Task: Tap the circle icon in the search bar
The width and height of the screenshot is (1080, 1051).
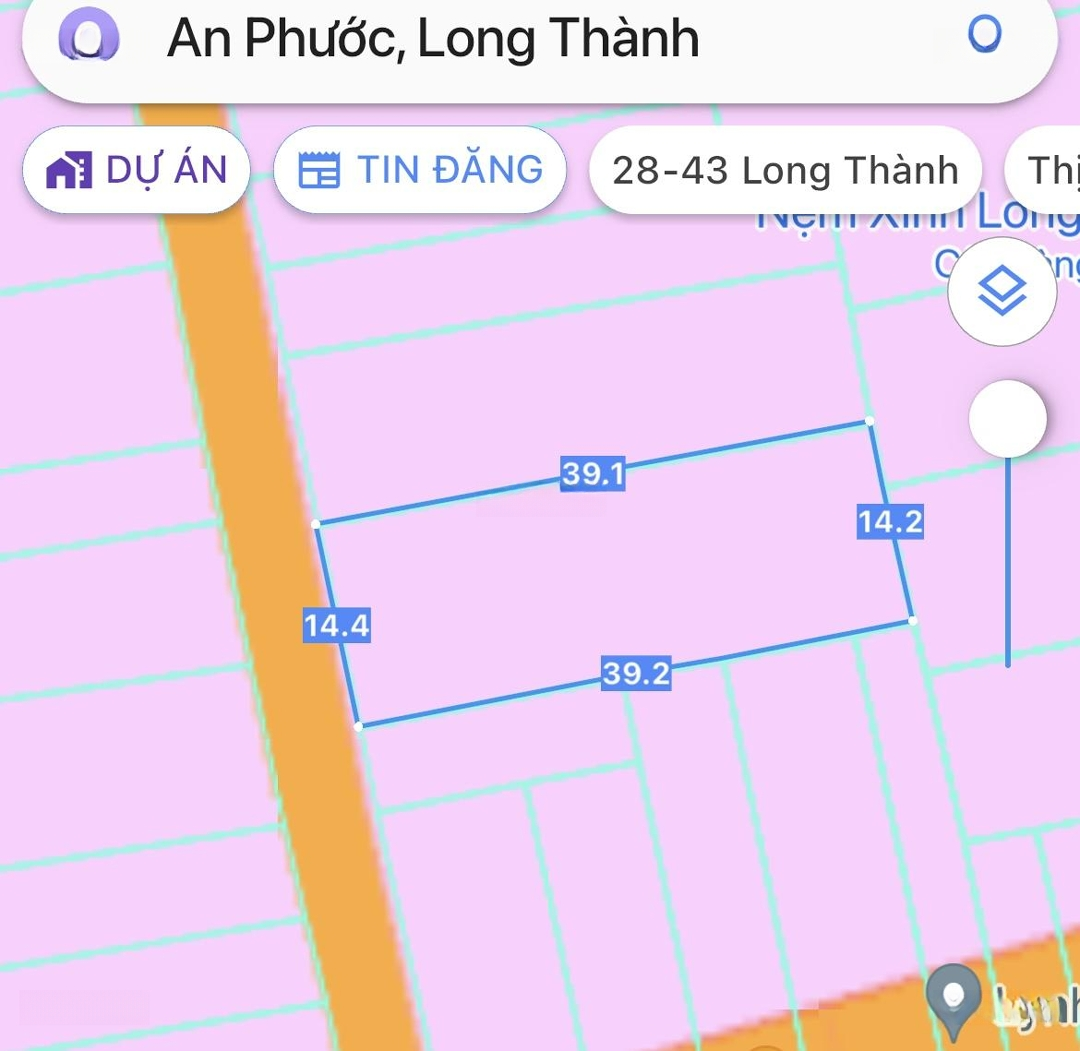Action: [984, 35]
